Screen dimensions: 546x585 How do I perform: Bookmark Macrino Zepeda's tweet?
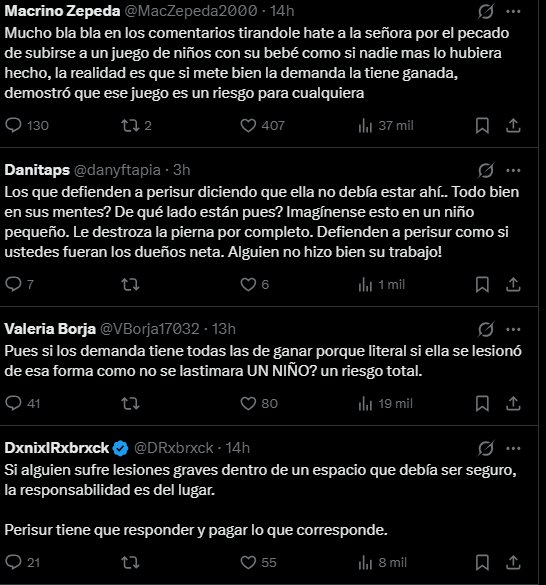(x=482, y=125)
